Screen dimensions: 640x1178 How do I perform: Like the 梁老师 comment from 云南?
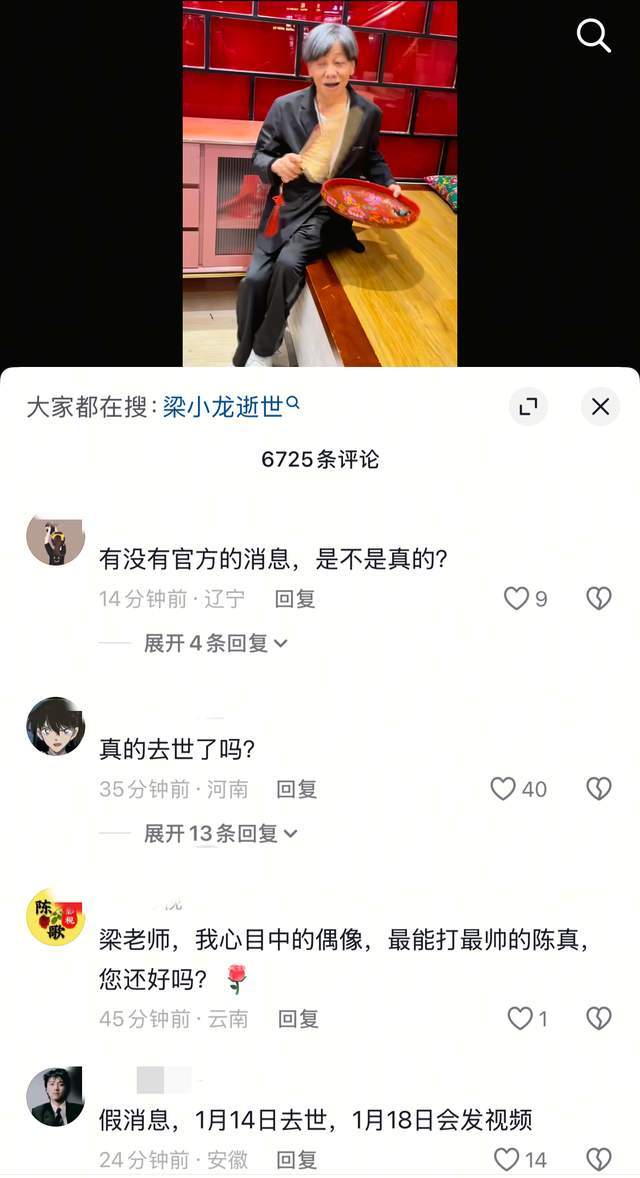click(519, 1018)
